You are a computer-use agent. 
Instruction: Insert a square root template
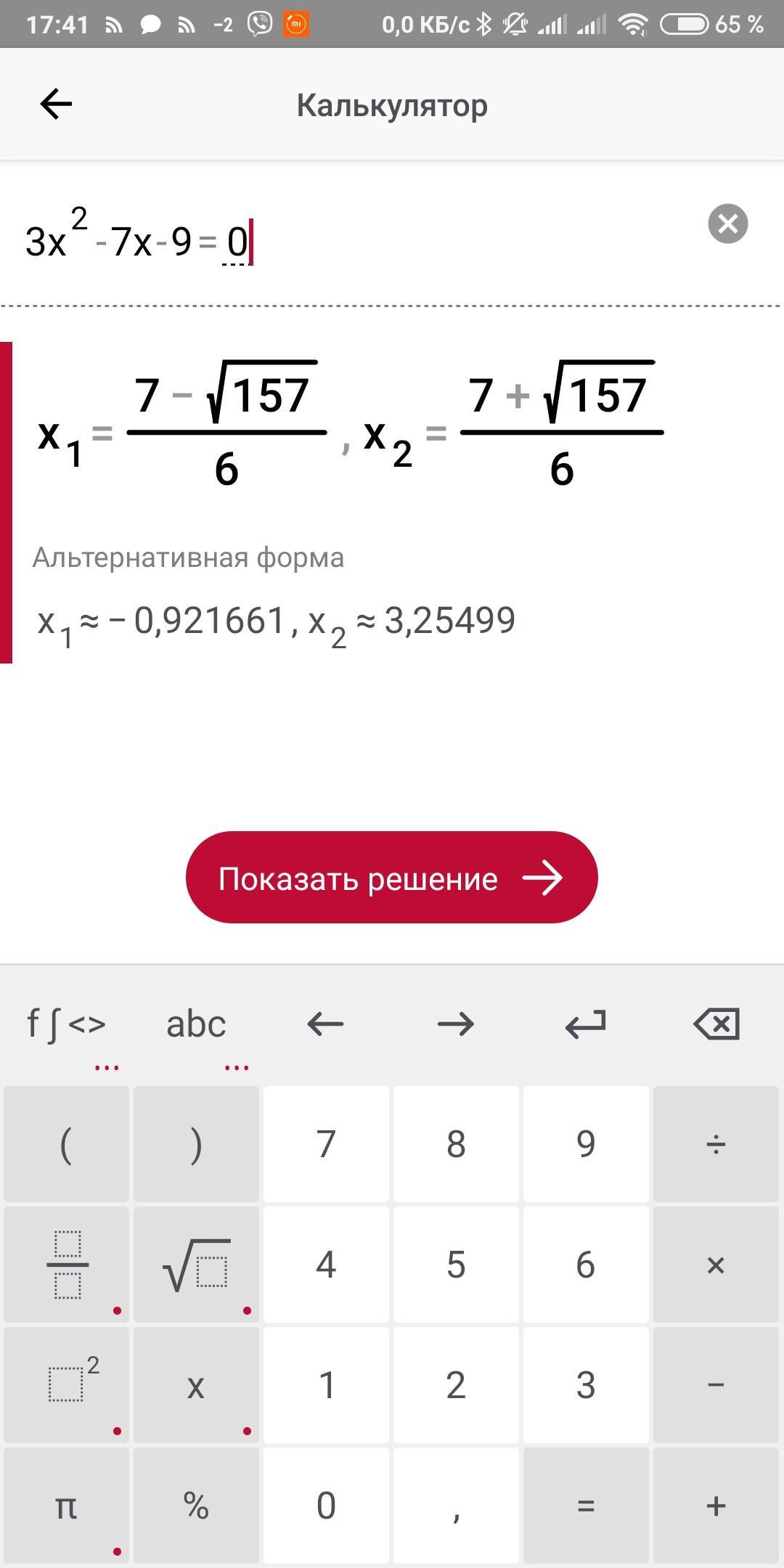196,1264
